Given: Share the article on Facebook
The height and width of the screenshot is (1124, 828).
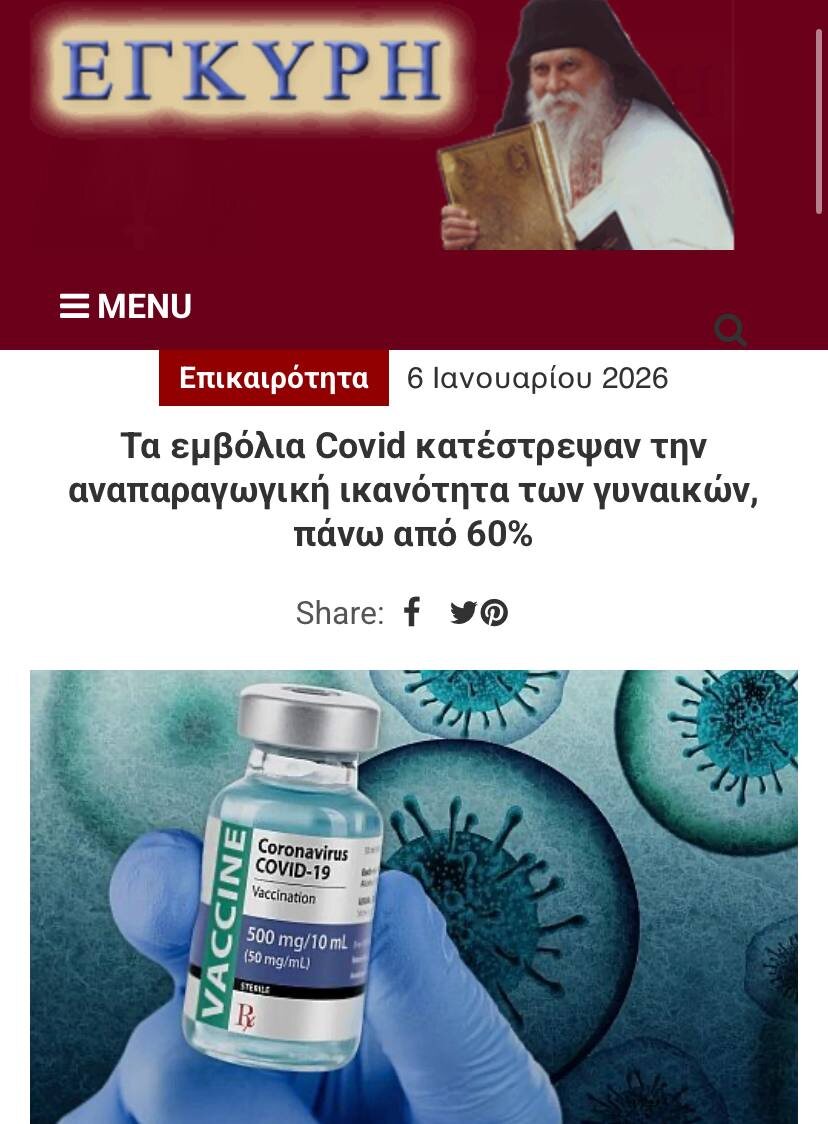Looking at the screenshot, I should [412, 612].
